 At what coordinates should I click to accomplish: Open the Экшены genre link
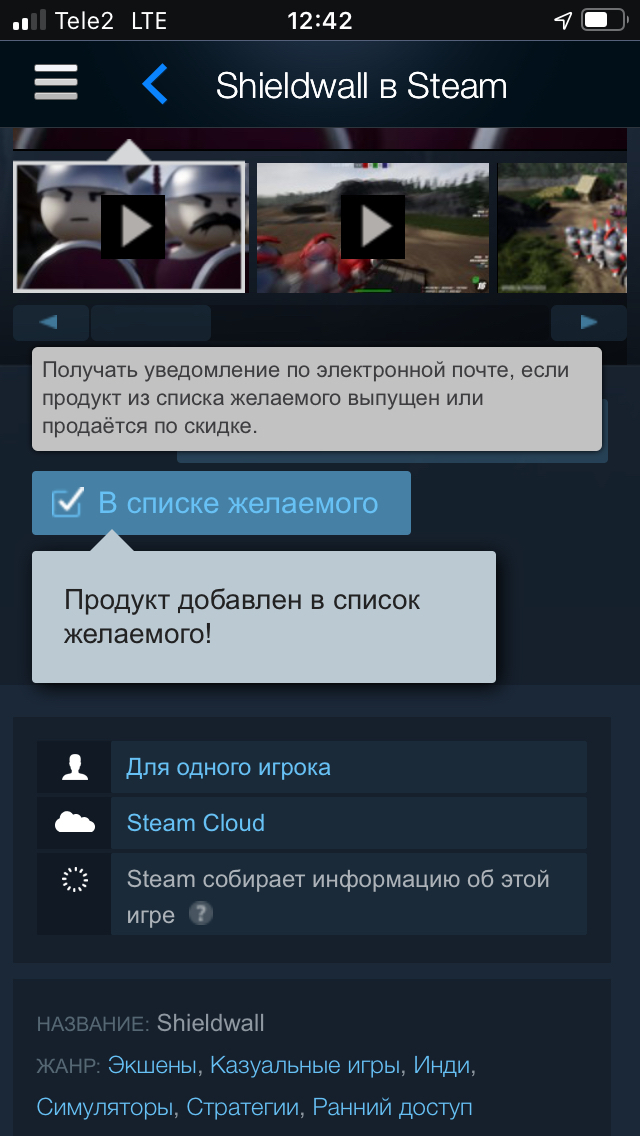[152, 1066]
